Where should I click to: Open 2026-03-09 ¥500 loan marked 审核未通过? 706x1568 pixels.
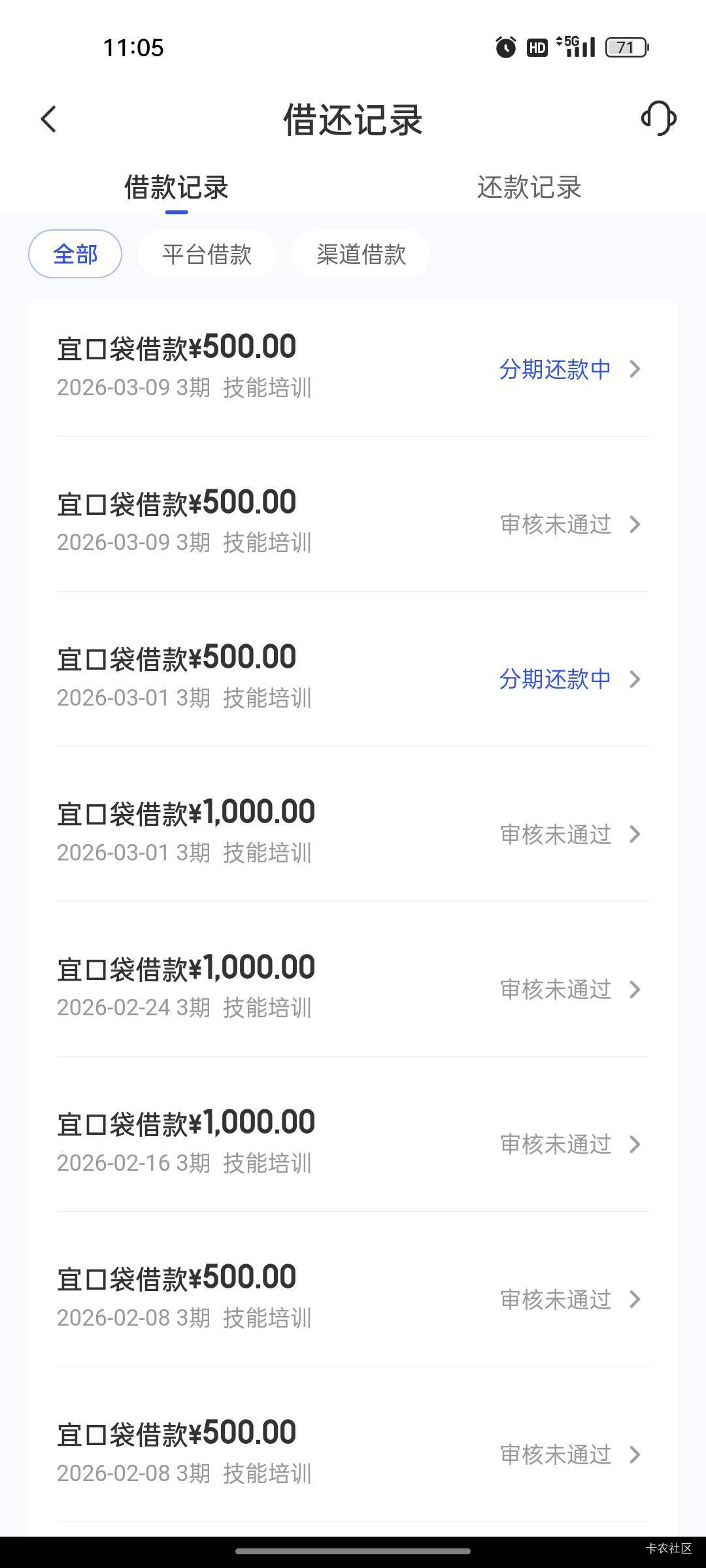(353, 523)
